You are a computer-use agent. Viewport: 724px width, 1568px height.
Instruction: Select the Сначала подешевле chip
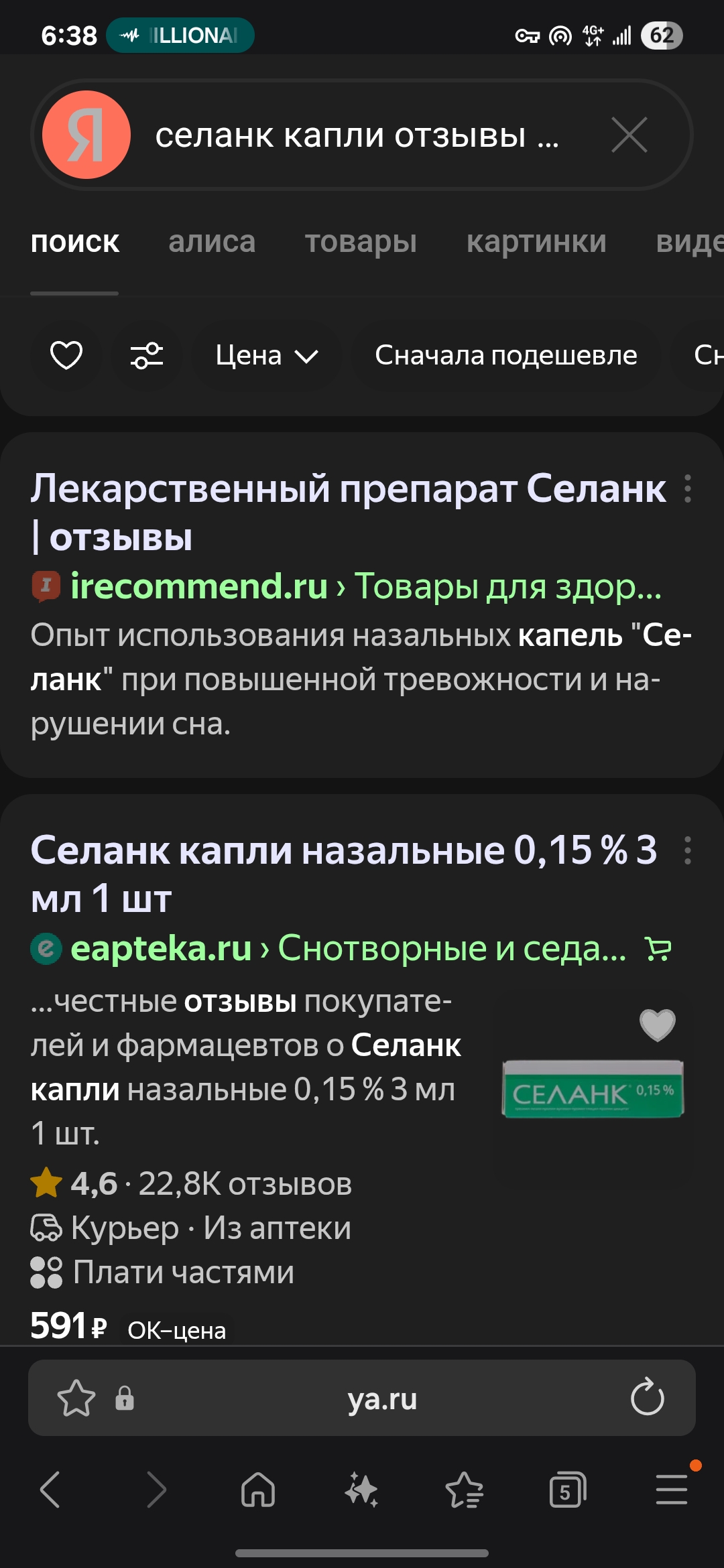[505, 355]
